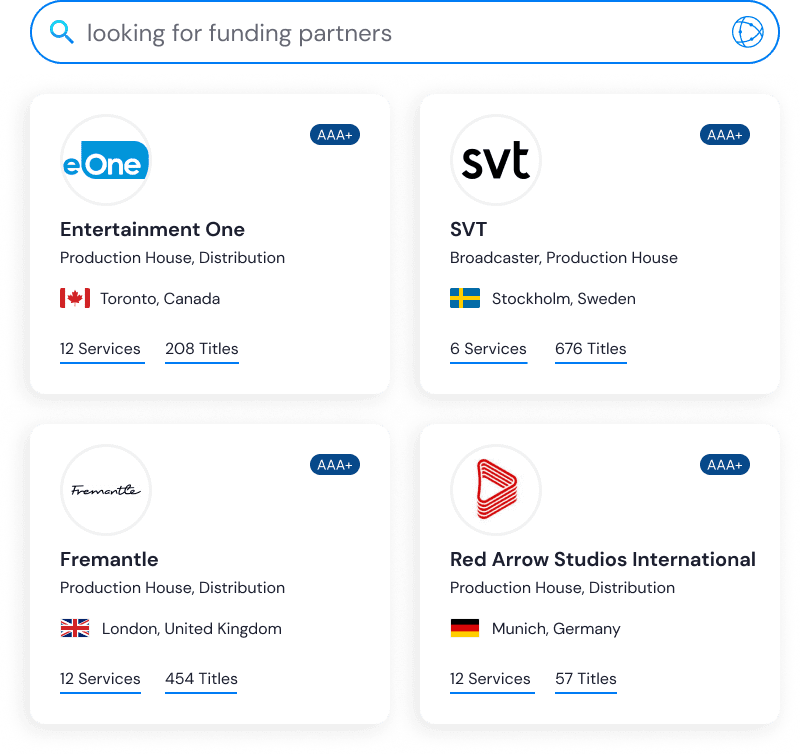View Red Arrow Studios' 12 Services
The width and height of the screenshot is (800, 754).
click(x=490, y=679)
